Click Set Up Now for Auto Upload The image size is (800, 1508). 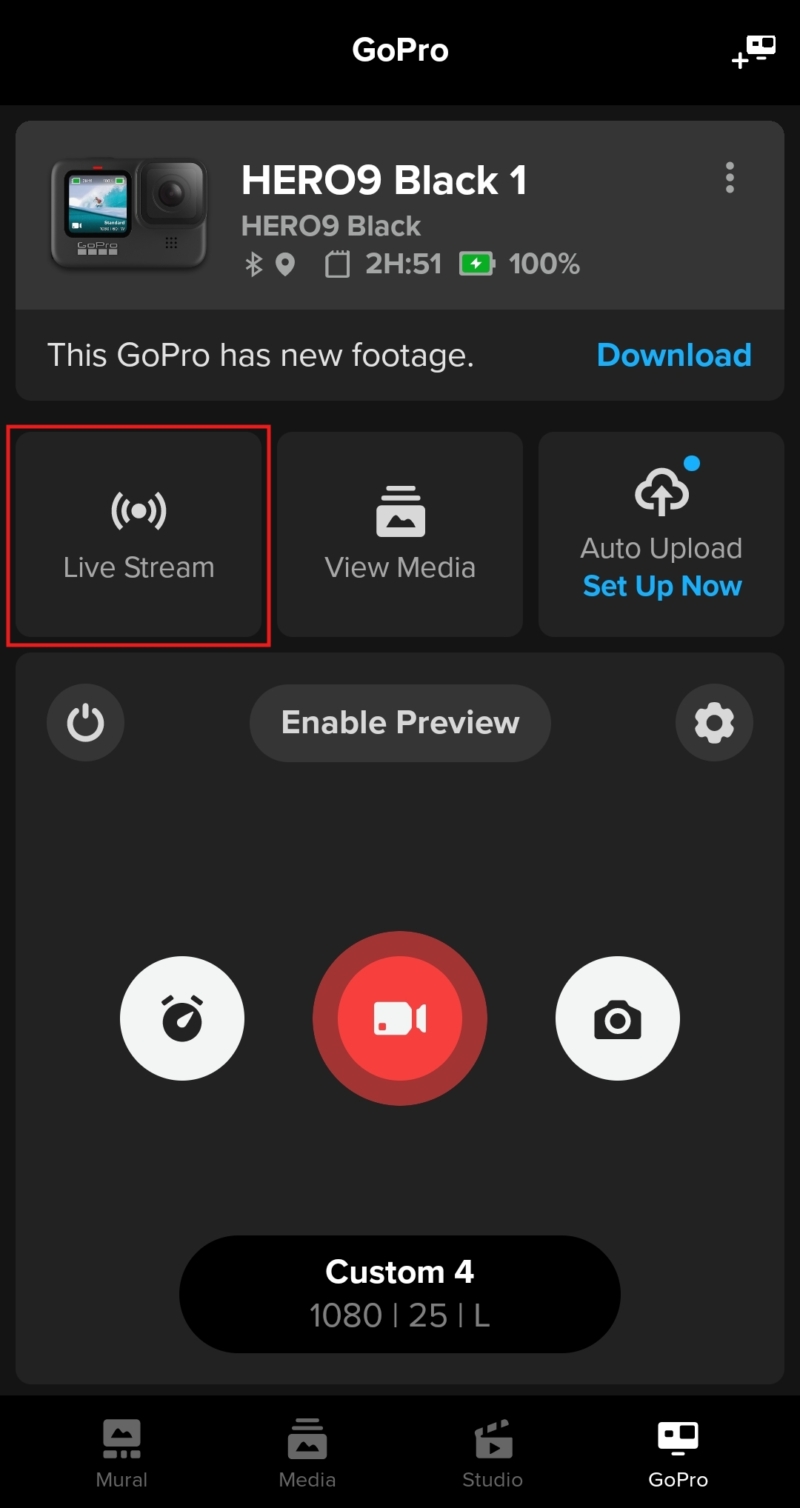point(661,586)
